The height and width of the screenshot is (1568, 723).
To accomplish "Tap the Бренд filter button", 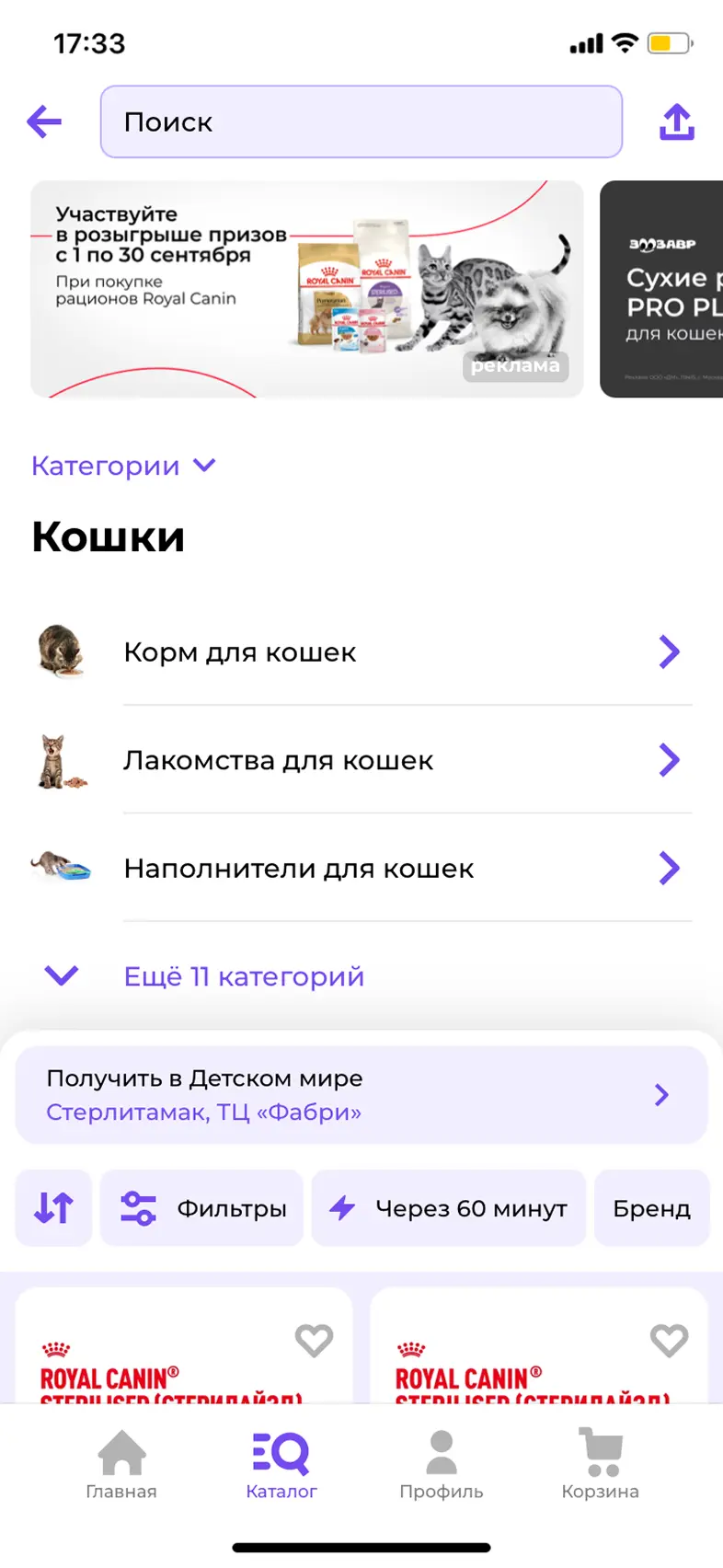I will (x=652, y=1207).
